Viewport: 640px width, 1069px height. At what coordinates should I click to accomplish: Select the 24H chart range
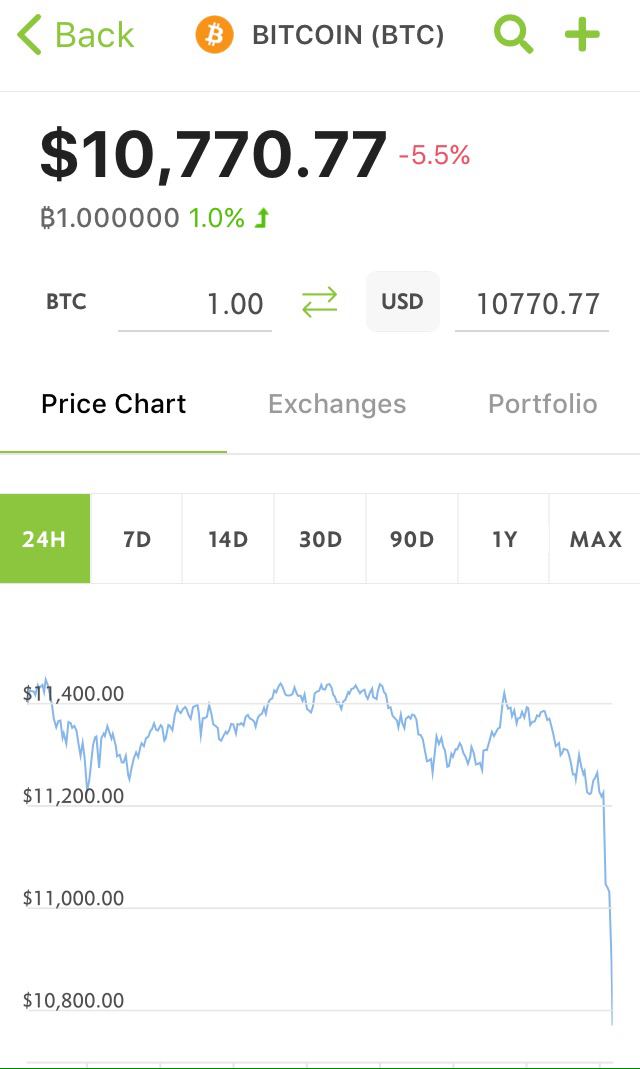45,539
